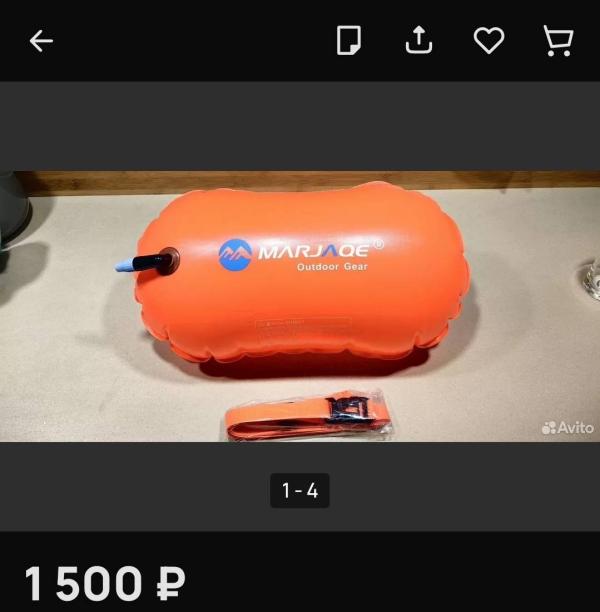This screenshot has width=600, height=612.
Task: Add a note to this listing
Action: pos(348,41)
